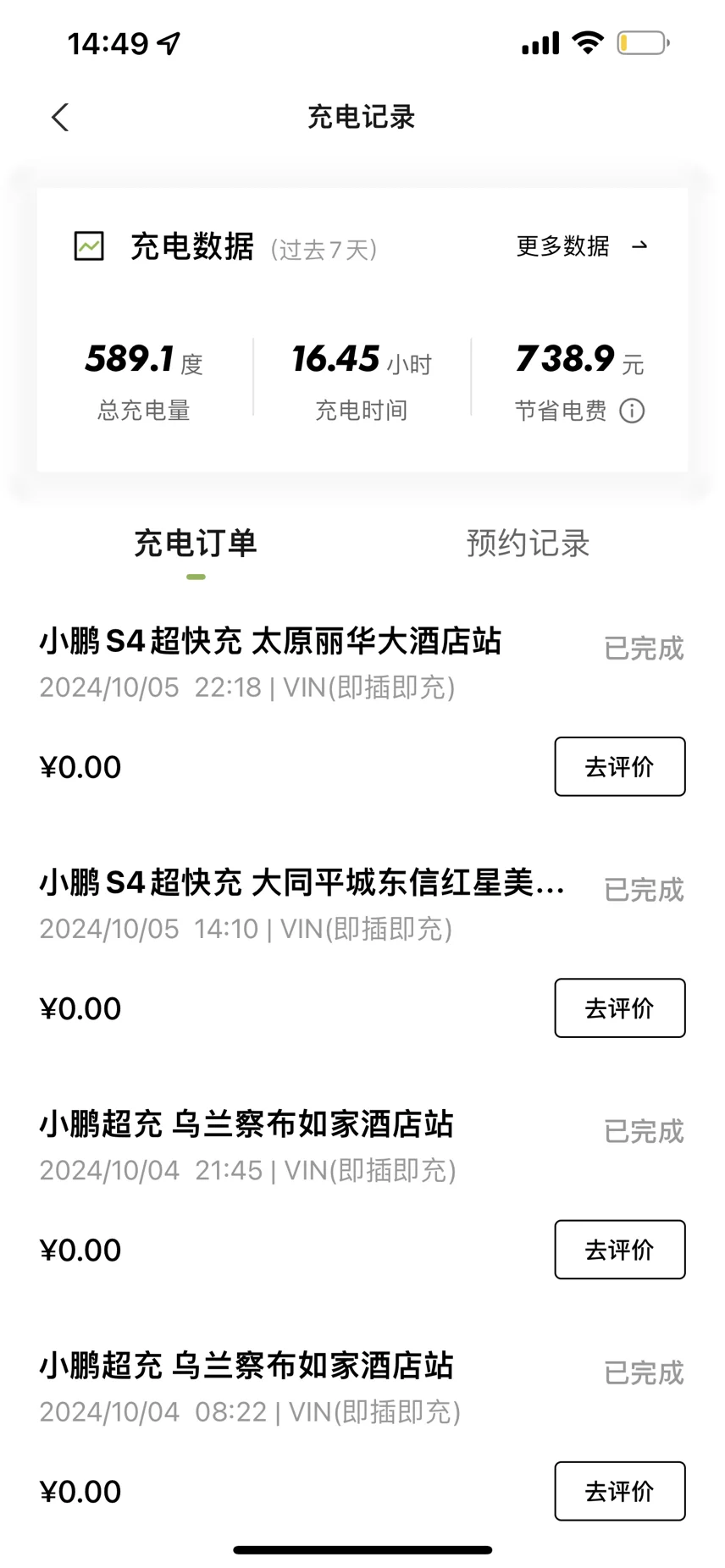Show info about 节省电费
Screen dimensions: 725x1568
[632, 411]
